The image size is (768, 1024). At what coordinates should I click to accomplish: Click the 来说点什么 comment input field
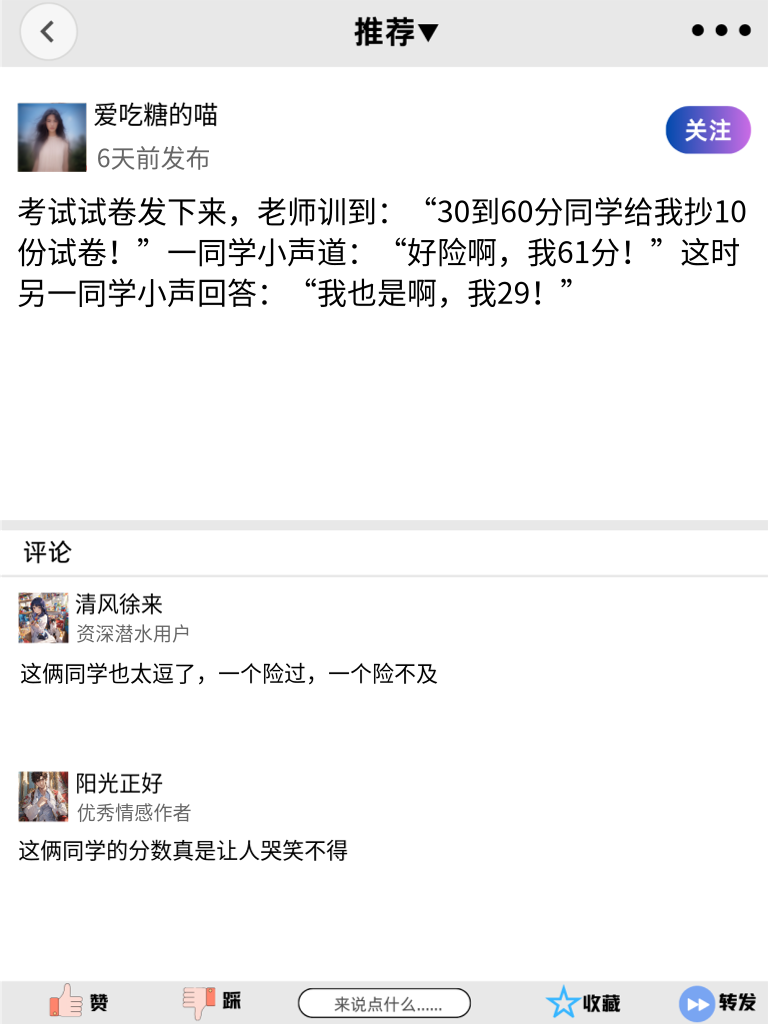385,1002
